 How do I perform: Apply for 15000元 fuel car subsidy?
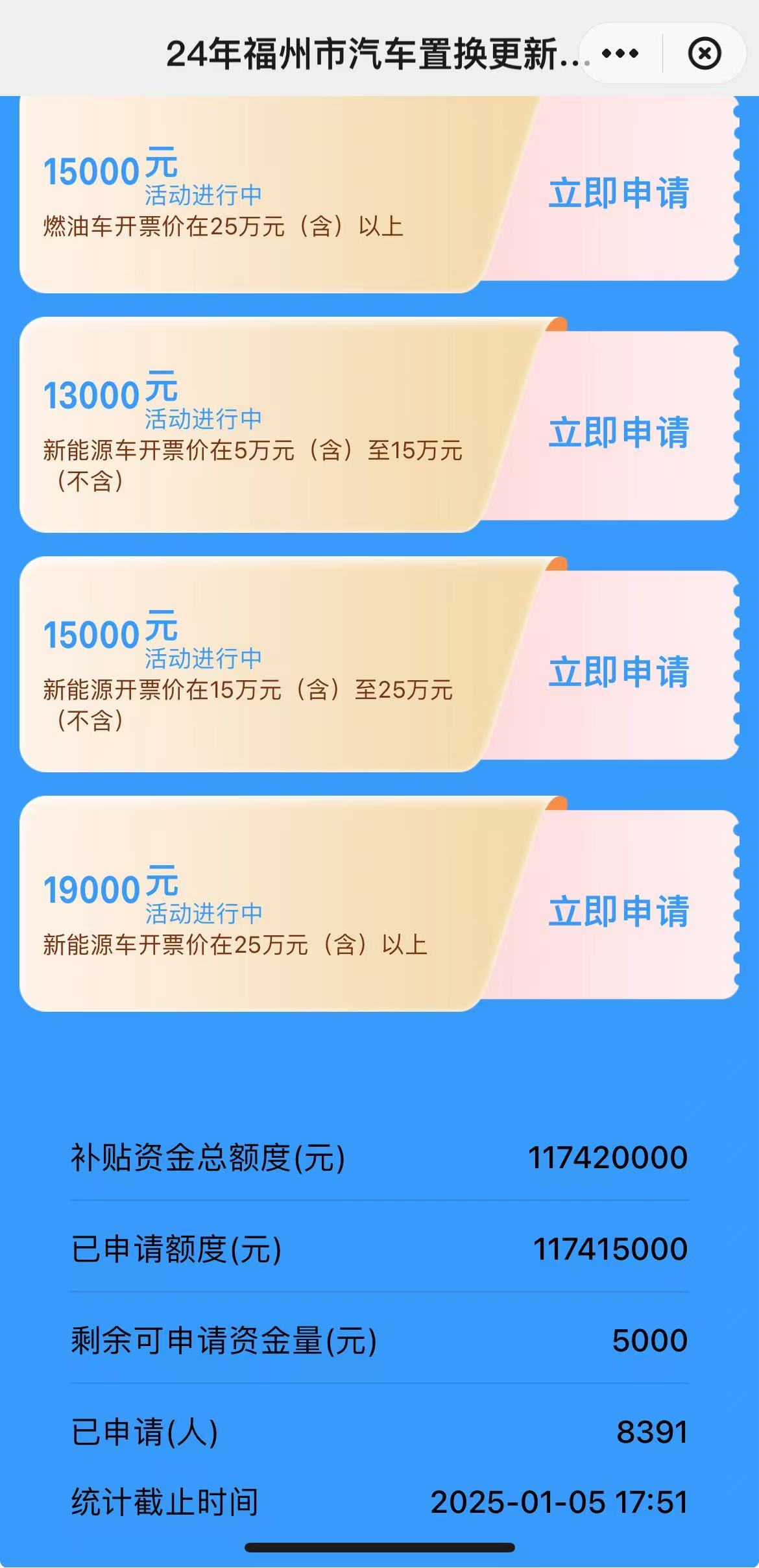click(618, 193)
